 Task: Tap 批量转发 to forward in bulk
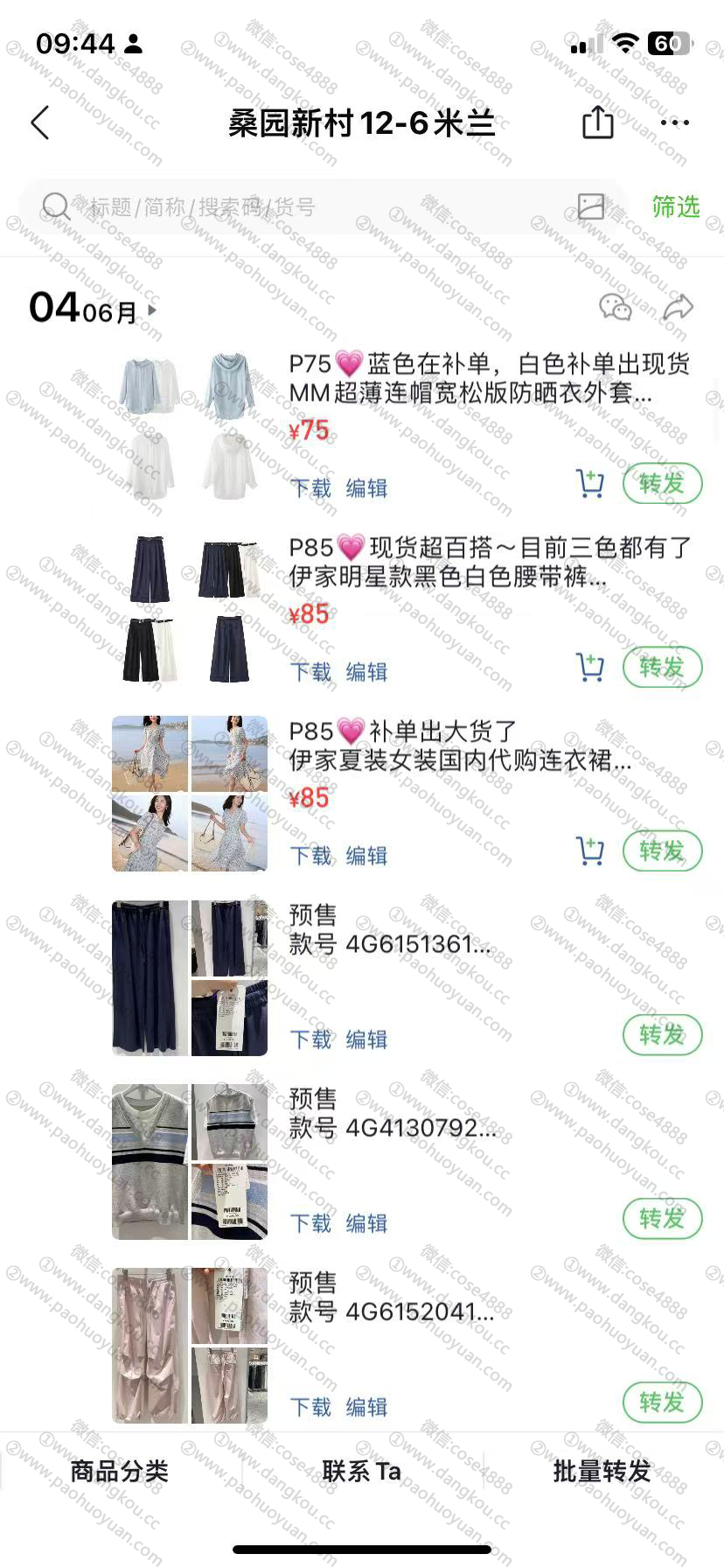602,1472
